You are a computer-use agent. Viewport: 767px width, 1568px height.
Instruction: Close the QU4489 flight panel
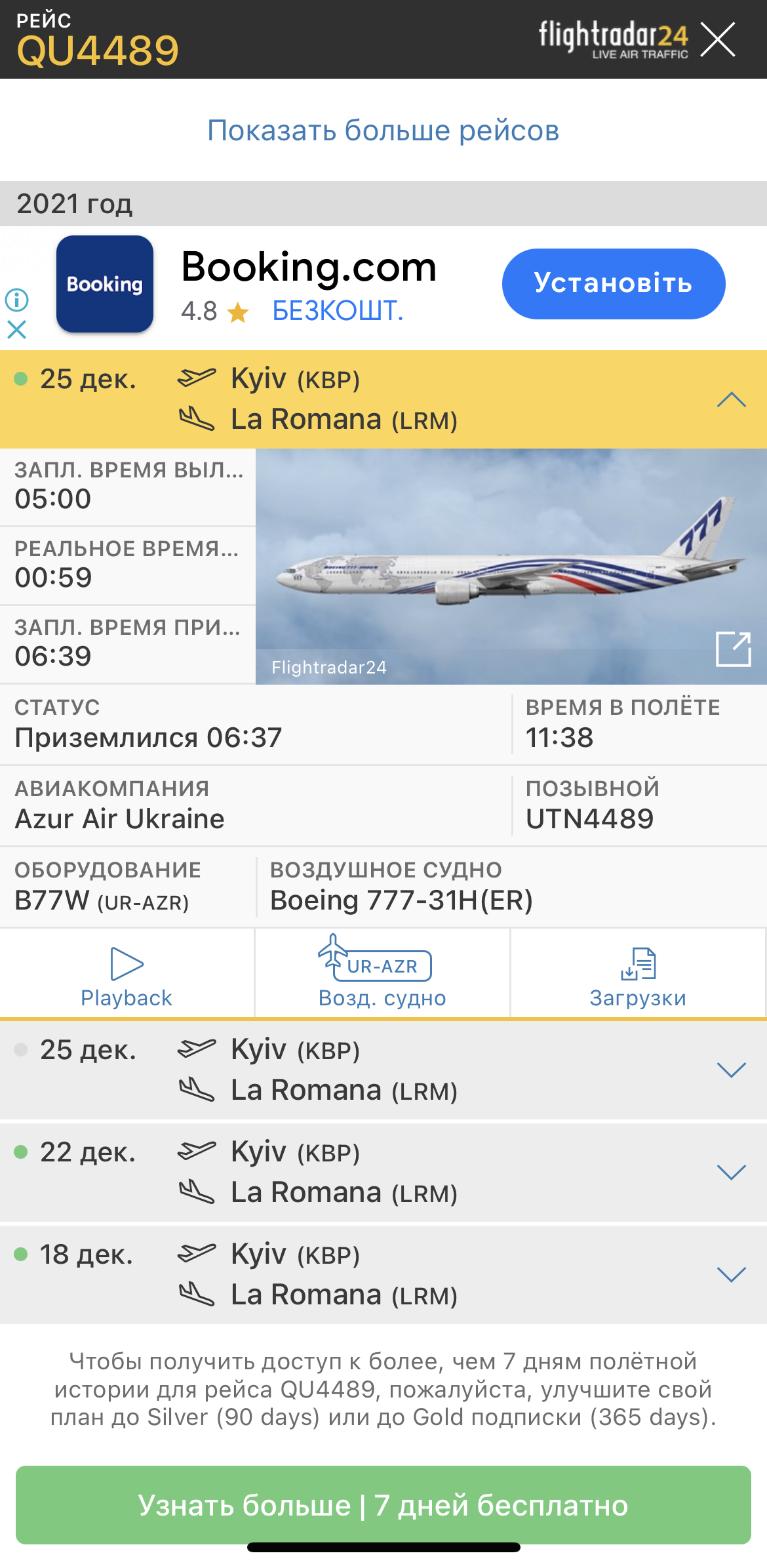(x=717, y=39)
